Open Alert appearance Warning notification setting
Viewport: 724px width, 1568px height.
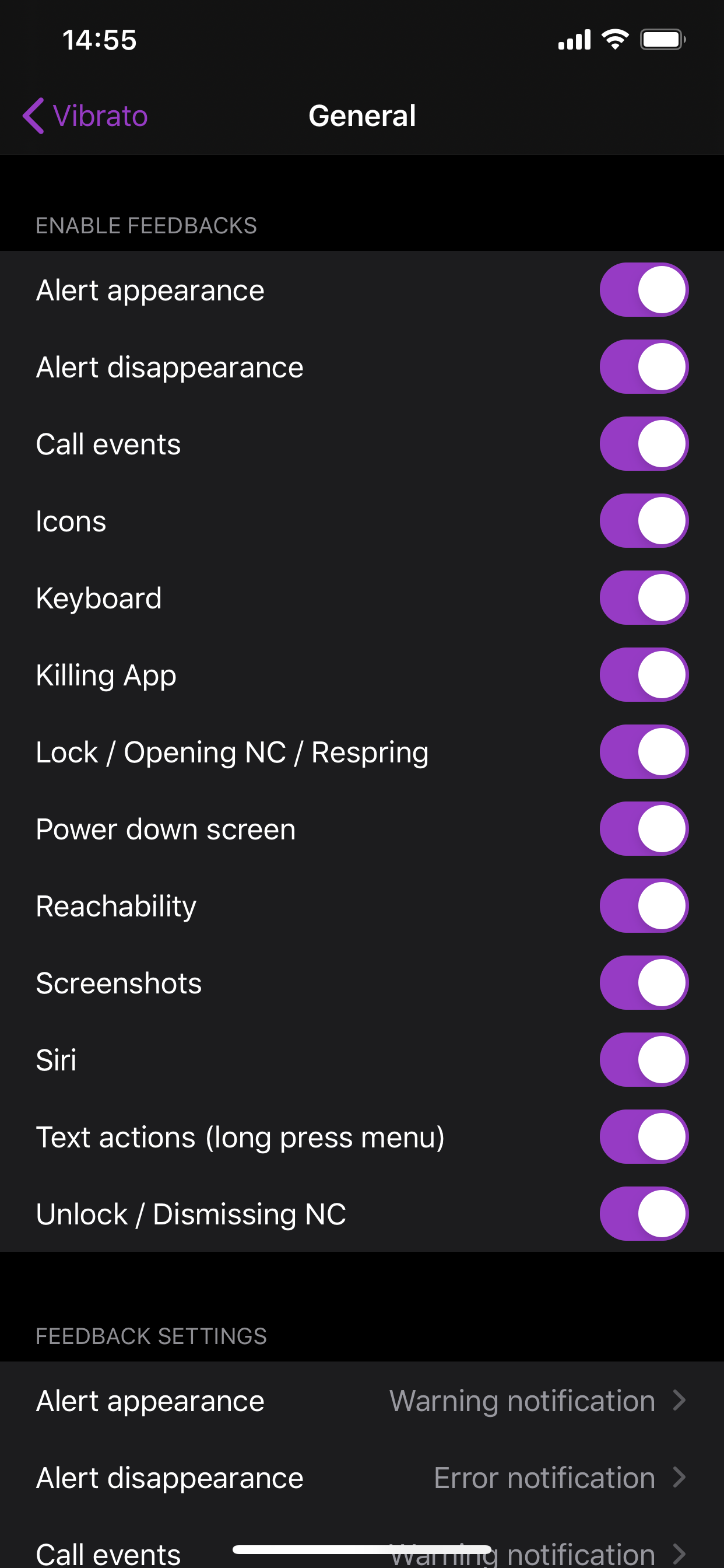[362, 1401]
